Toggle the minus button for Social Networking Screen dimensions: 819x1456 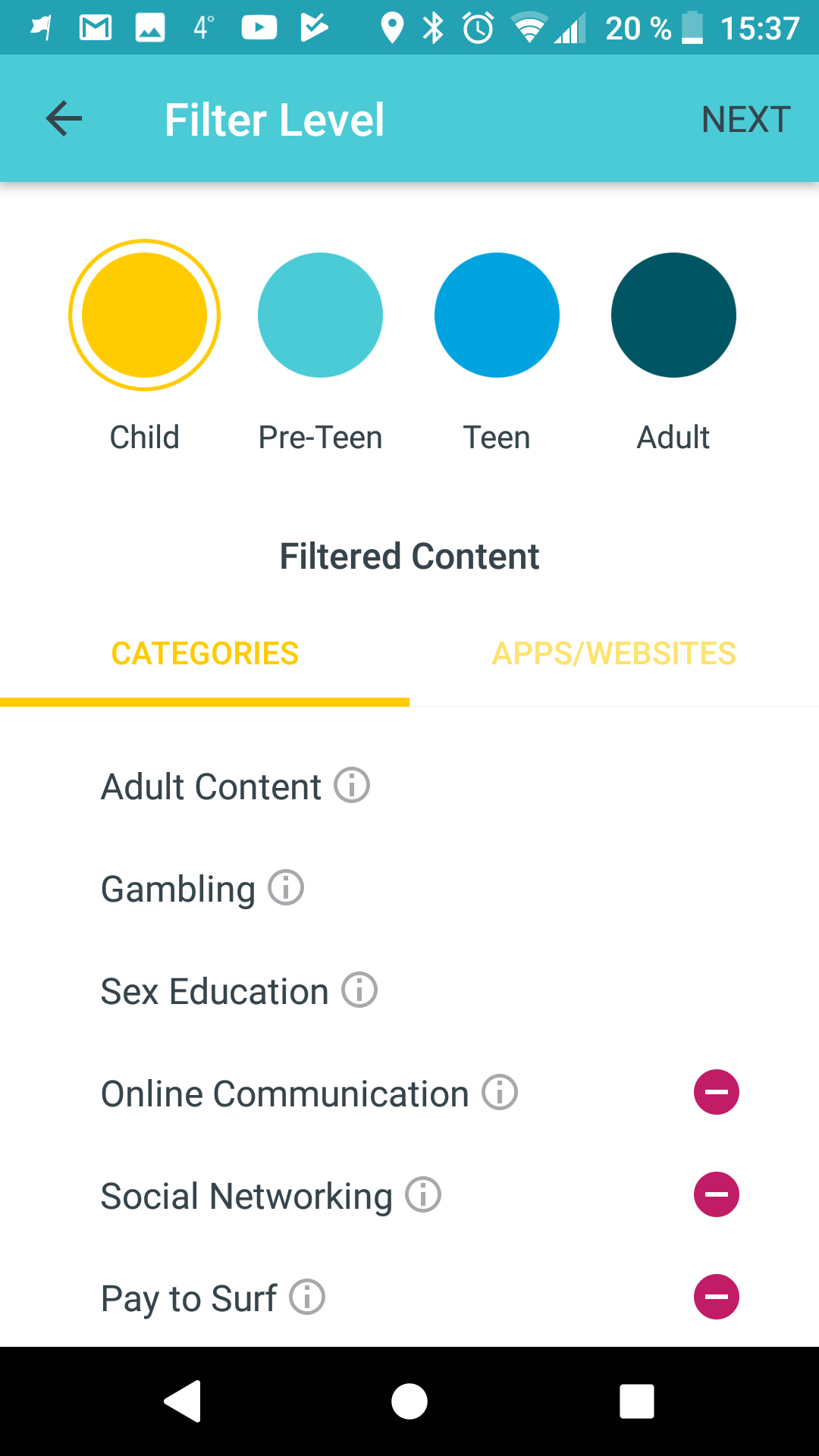(x=717, y=1194)
